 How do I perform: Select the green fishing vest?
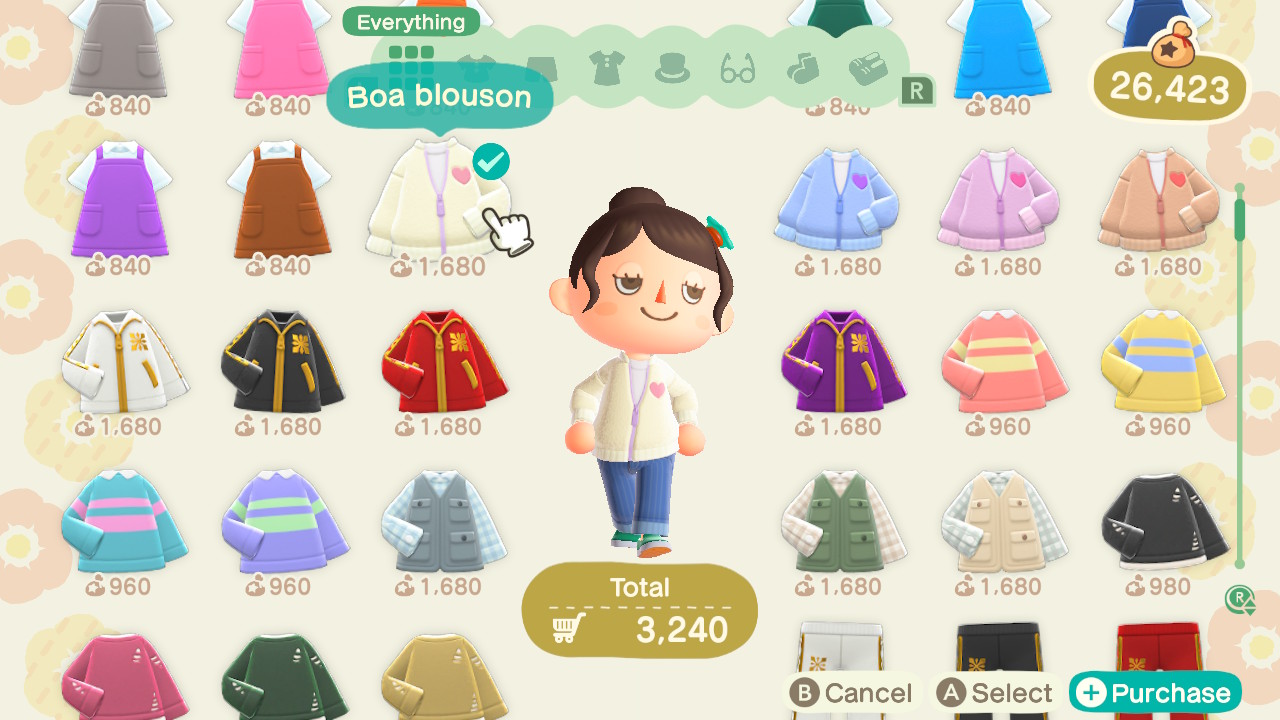point(844,522)
